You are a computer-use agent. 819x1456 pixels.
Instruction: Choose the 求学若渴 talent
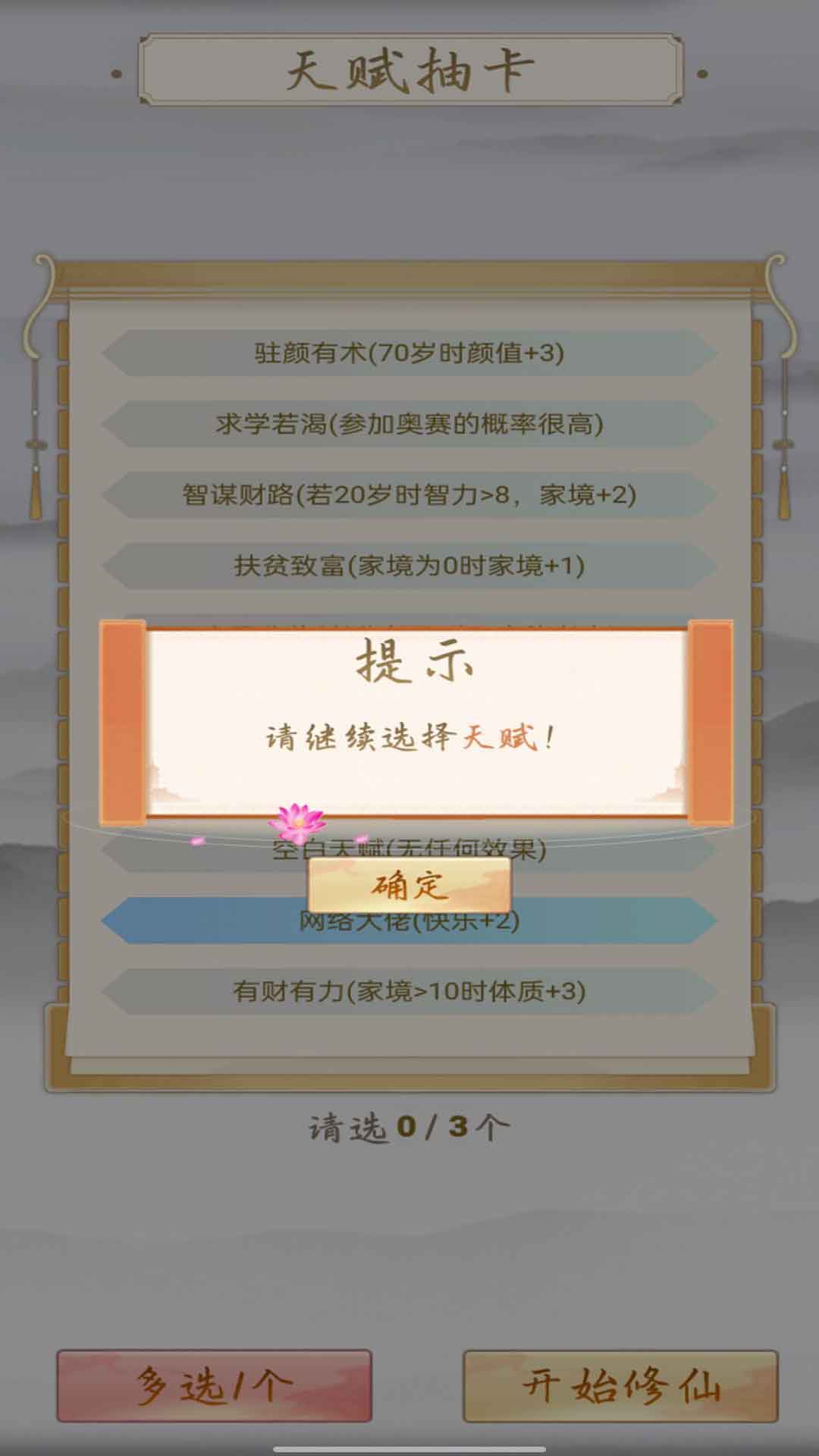coord(409,424)
